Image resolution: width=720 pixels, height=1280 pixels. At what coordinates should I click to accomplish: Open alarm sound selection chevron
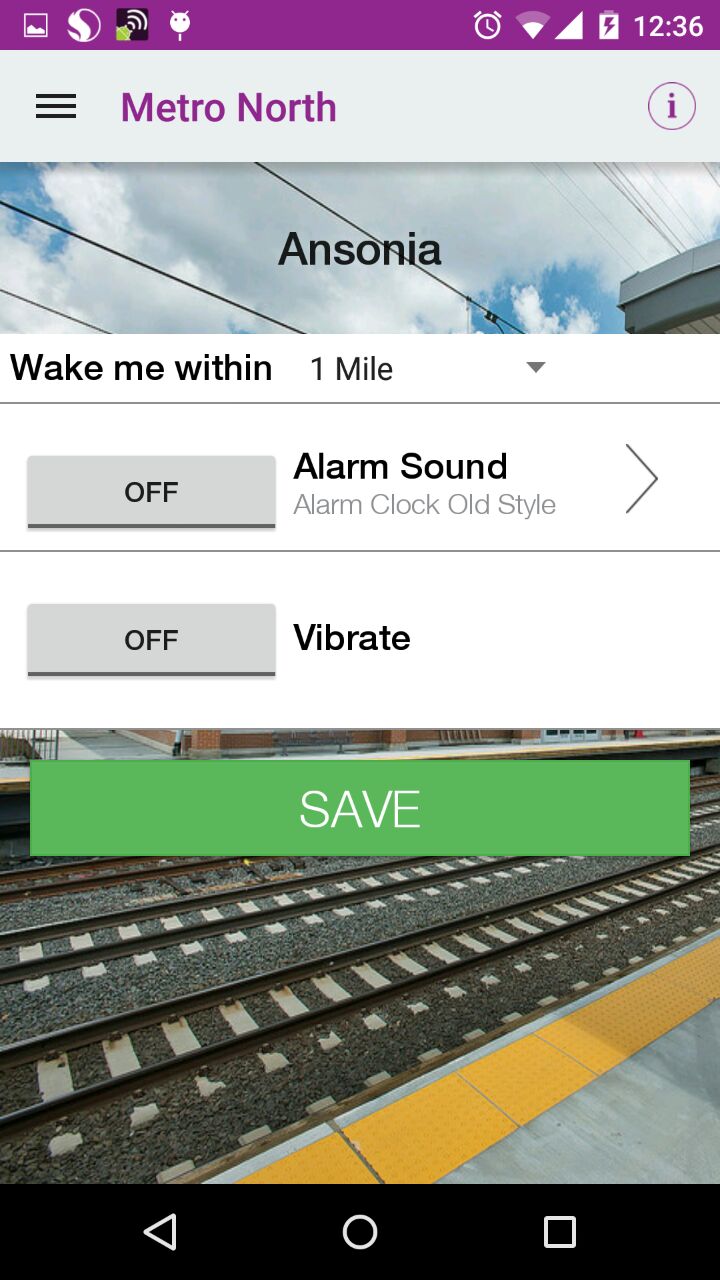click(641, 479)
